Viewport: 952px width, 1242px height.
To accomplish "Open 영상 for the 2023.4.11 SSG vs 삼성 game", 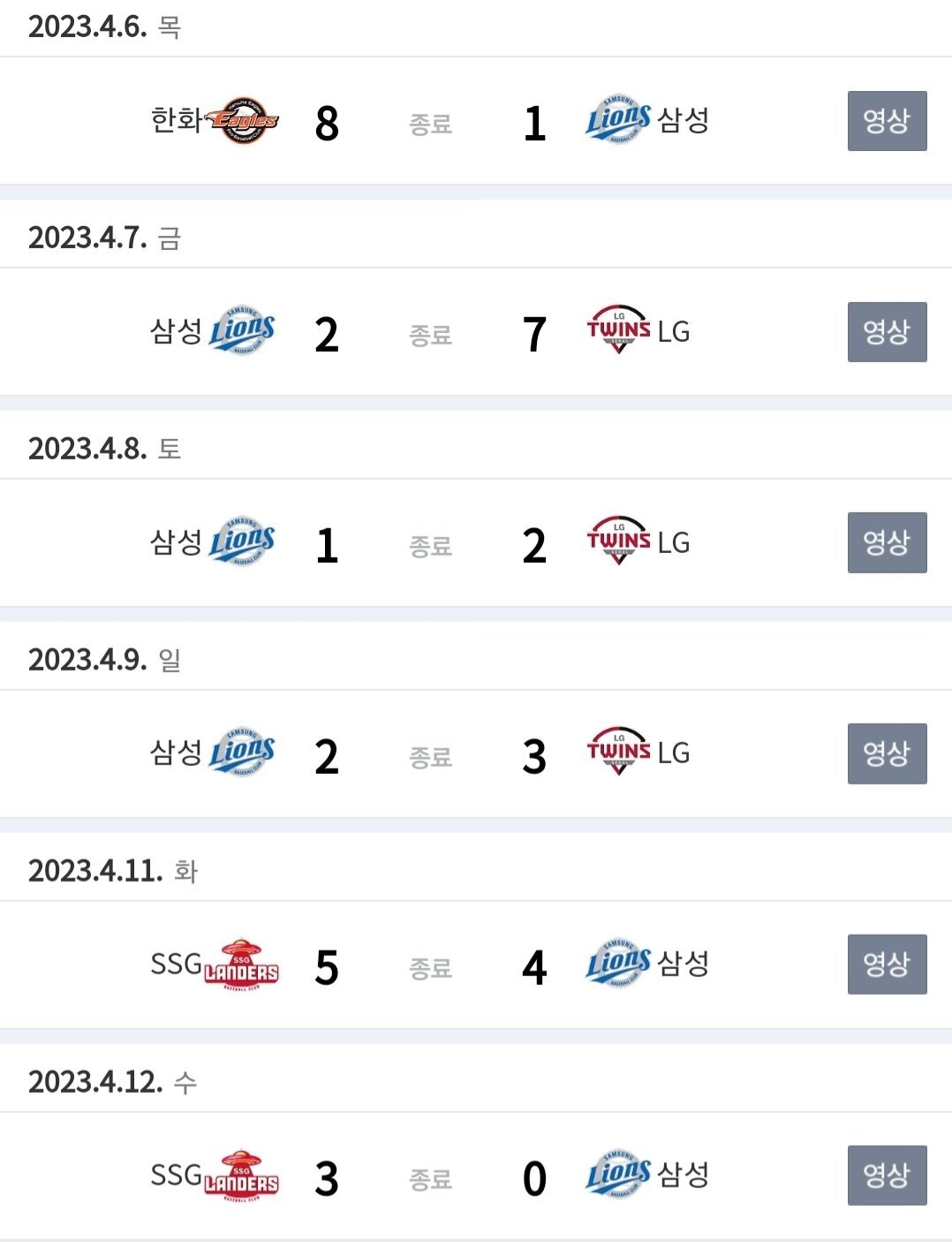I will [x=887, y=964].
